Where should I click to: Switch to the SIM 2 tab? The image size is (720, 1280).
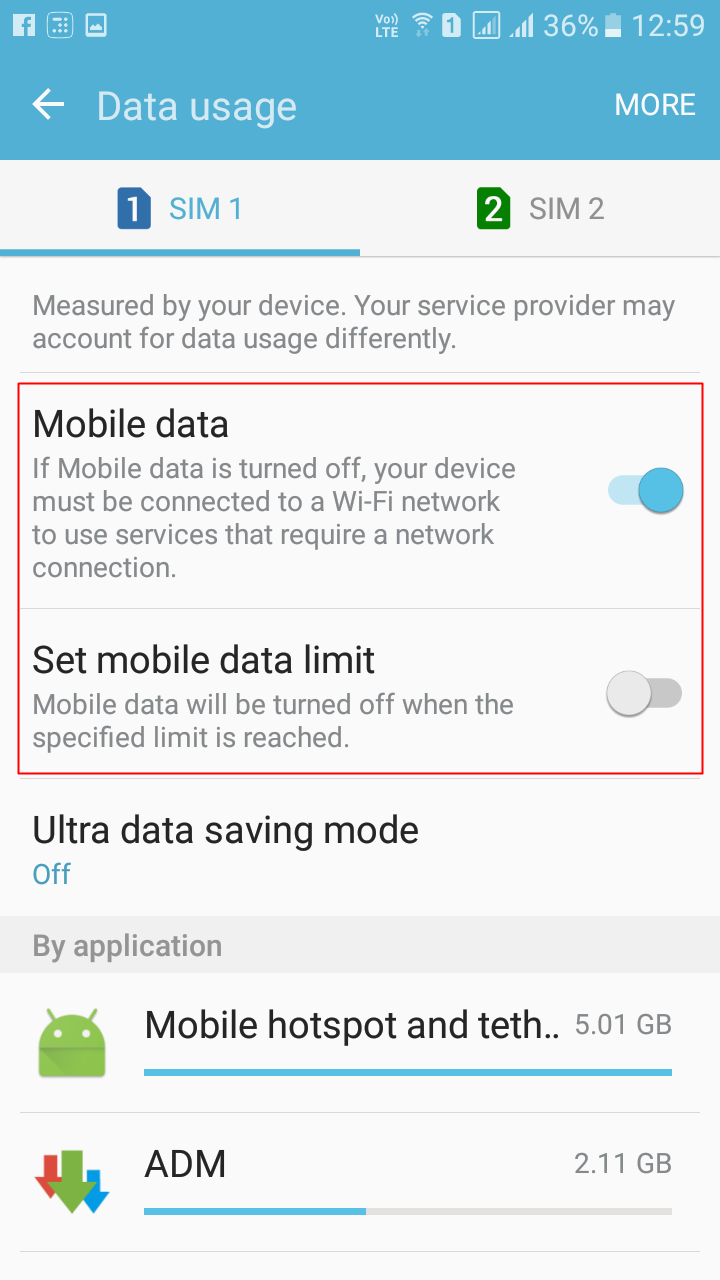coord(540,208)
